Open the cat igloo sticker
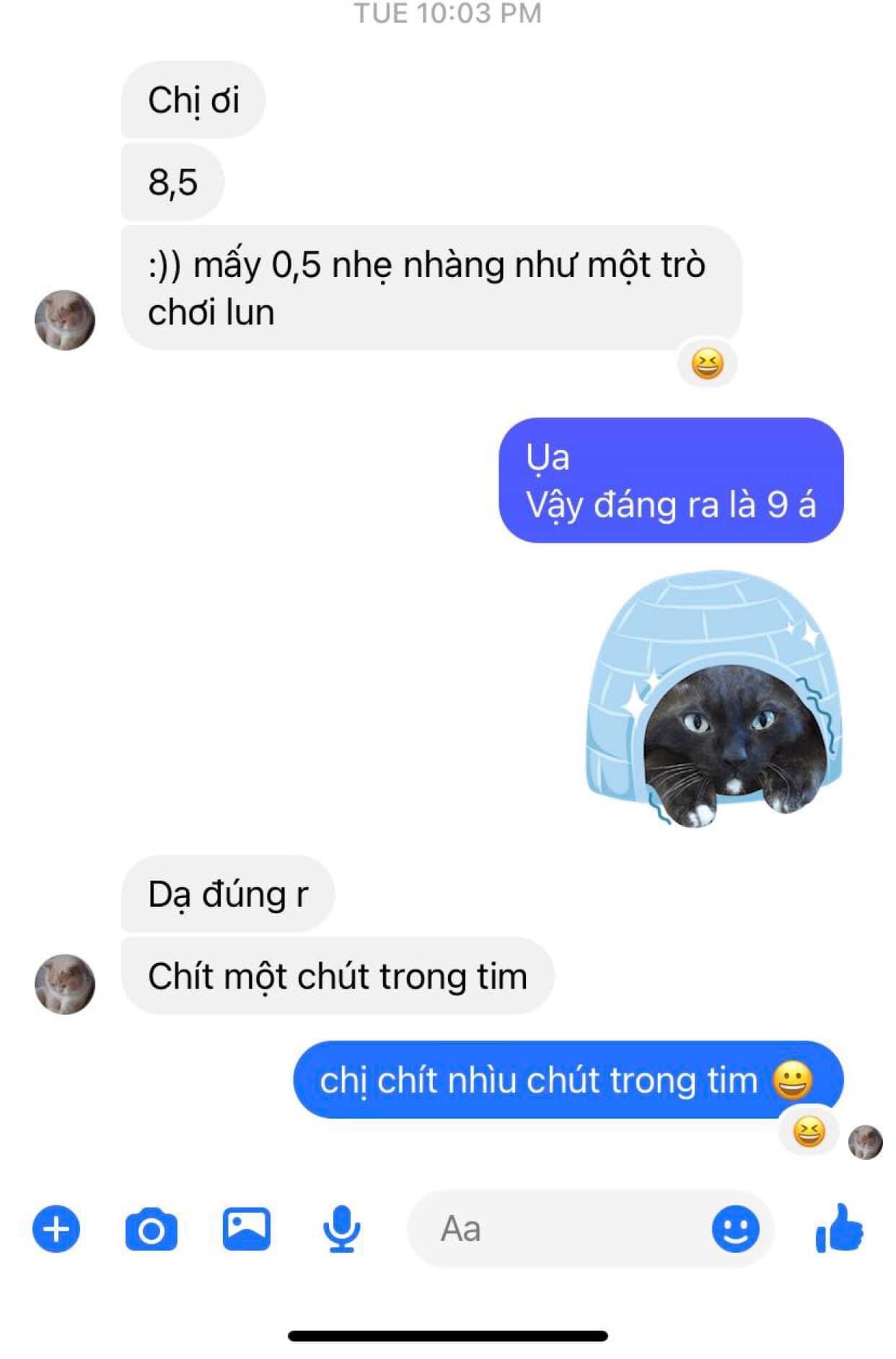Image resolution: width=896 pixels, height=1359 pixels. [x=714, y=699]
